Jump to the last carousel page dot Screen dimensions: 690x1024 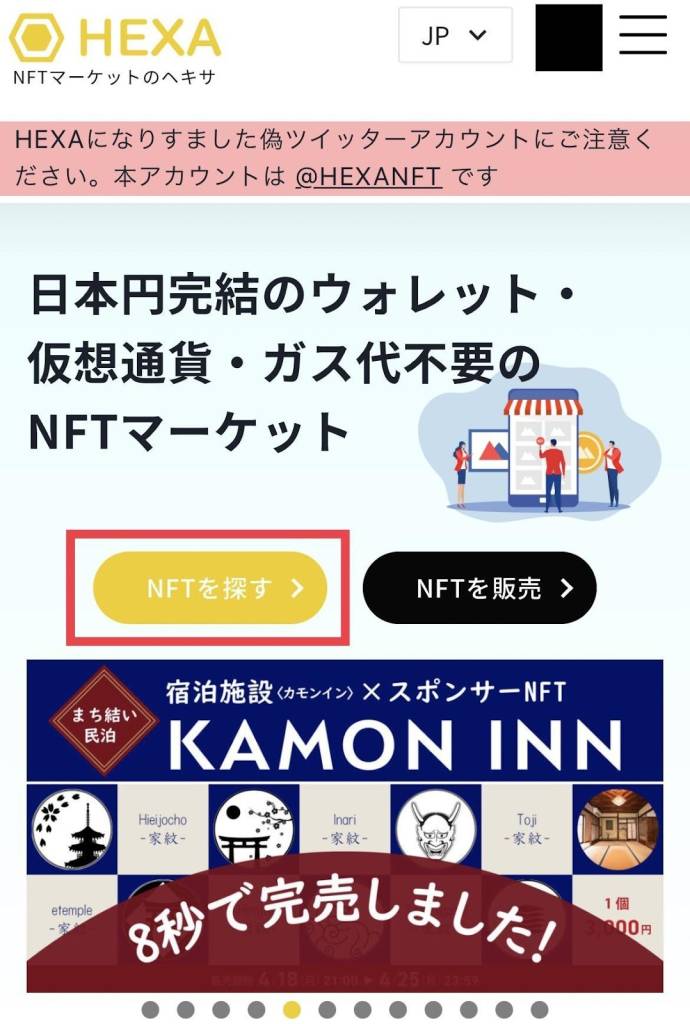click(x=539, y=1009)
